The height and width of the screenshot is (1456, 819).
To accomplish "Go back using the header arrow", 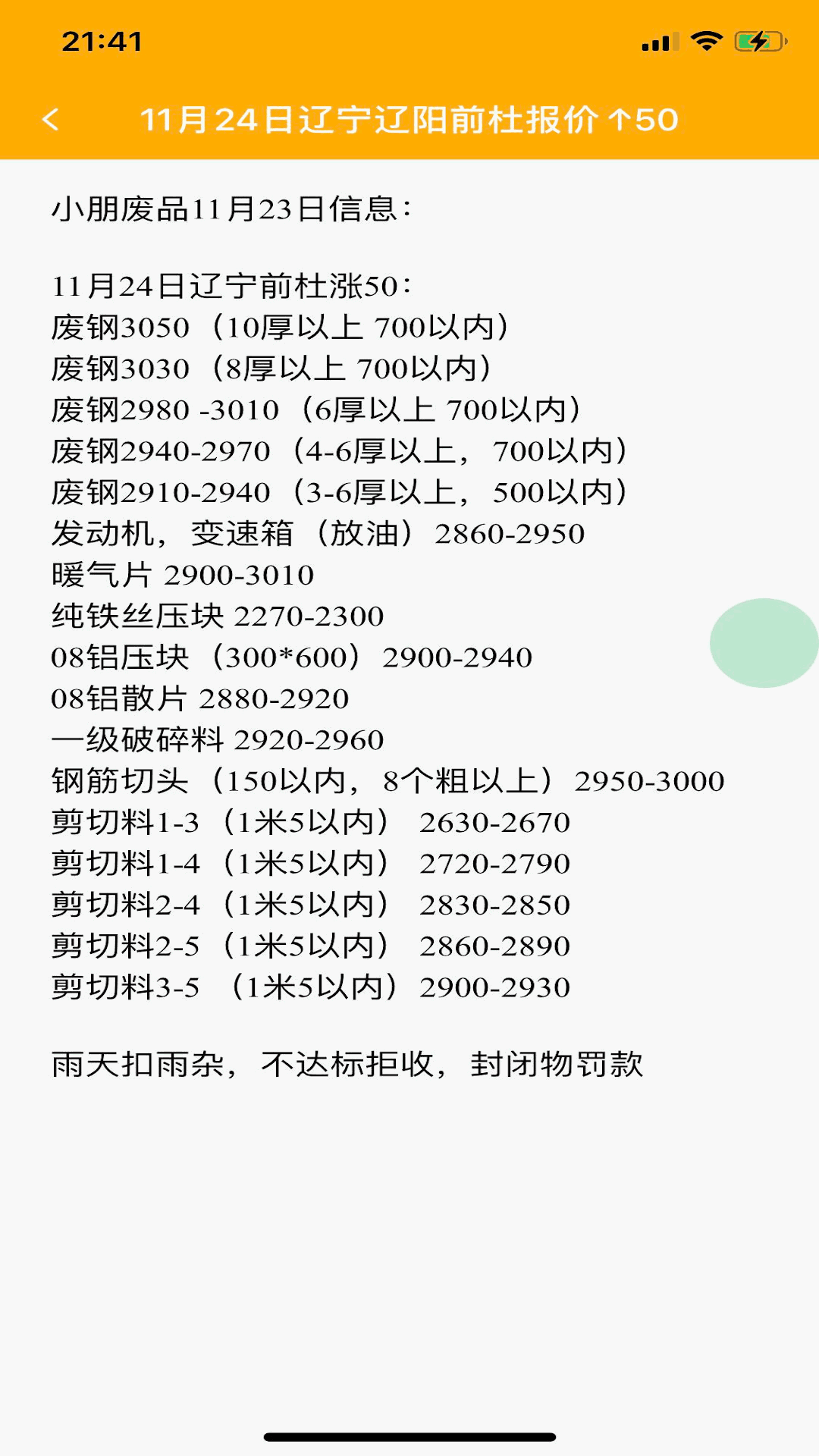I will [x=50, y=119].
